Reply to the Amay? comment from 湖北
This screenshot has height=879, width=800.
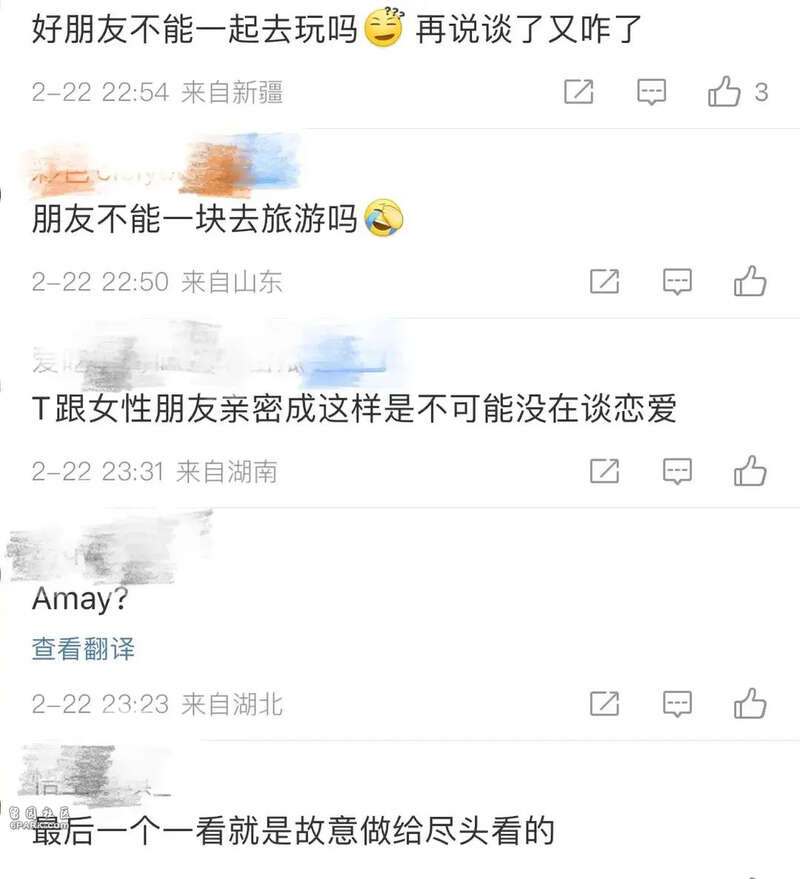pos(678,703)
